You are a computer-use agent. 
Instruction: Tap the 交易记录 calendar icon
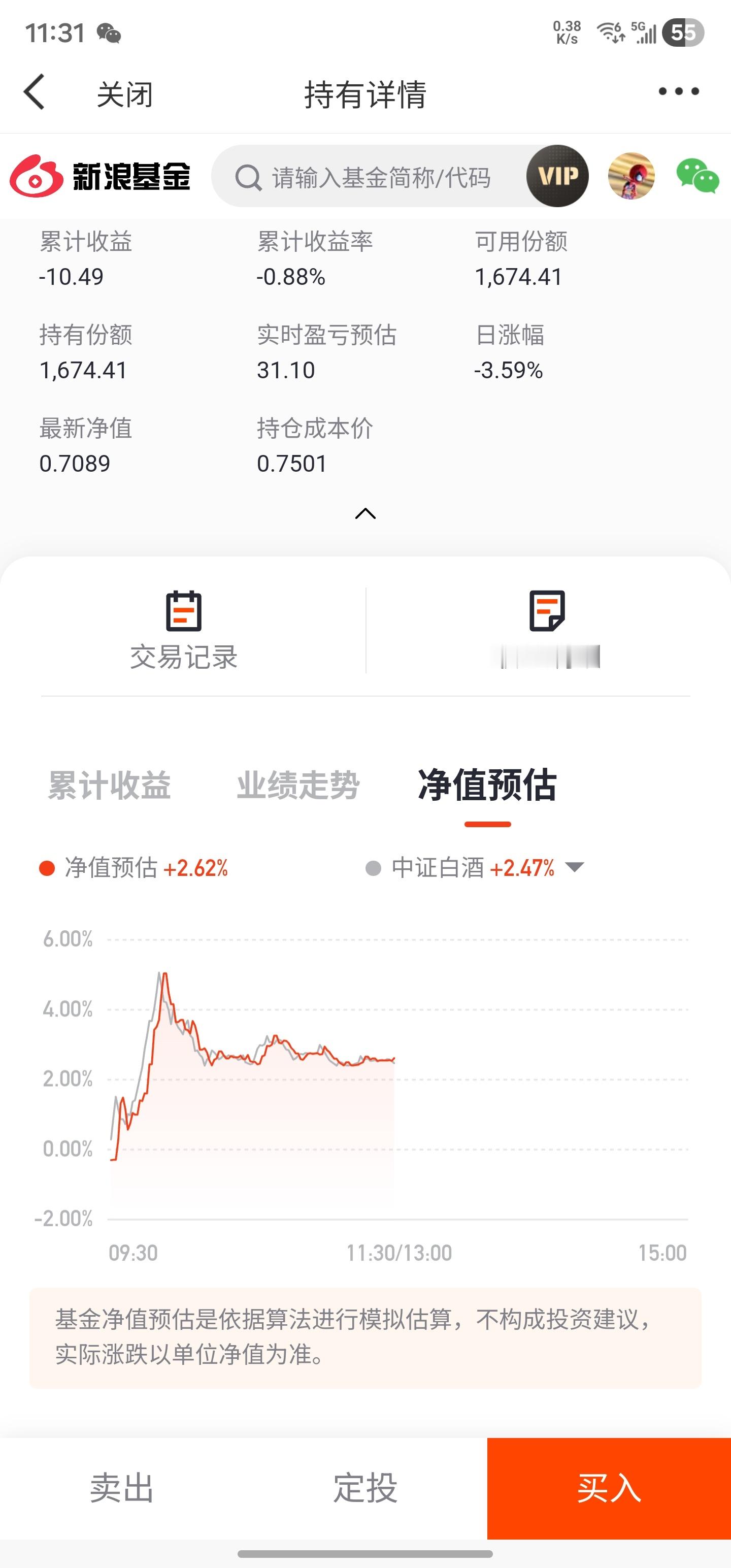pos(184,610)
